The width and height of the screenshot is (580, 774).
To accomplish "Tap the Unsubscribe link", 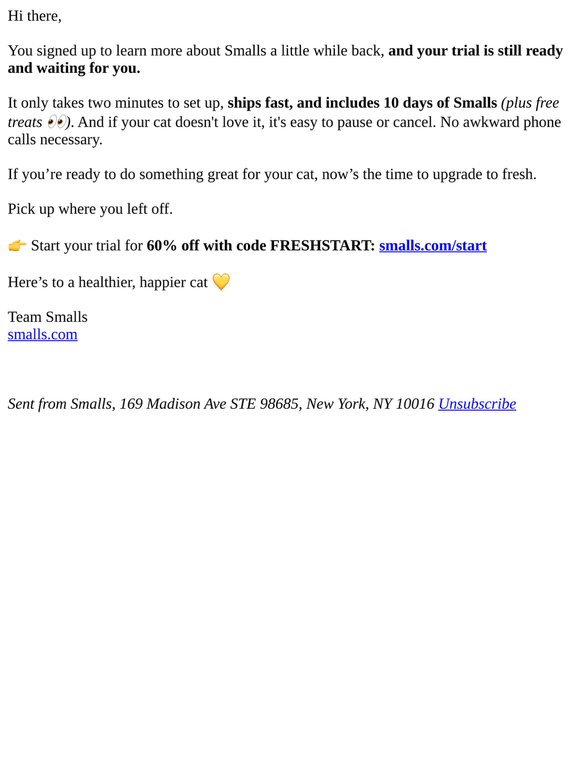I will tap(477, 404).
